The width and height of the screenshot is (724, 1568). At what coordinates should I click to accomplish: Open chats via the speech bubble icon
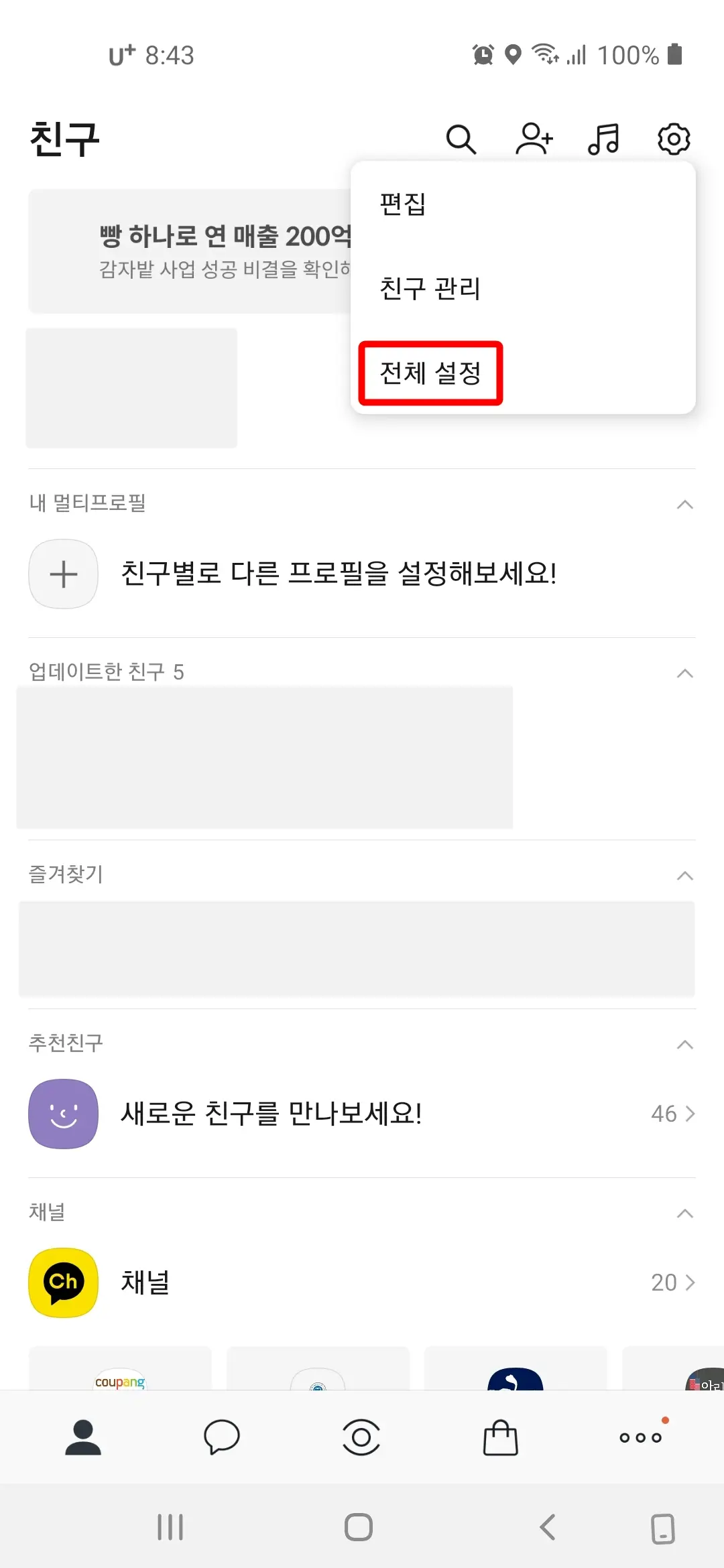click(x=223, y=1437)
